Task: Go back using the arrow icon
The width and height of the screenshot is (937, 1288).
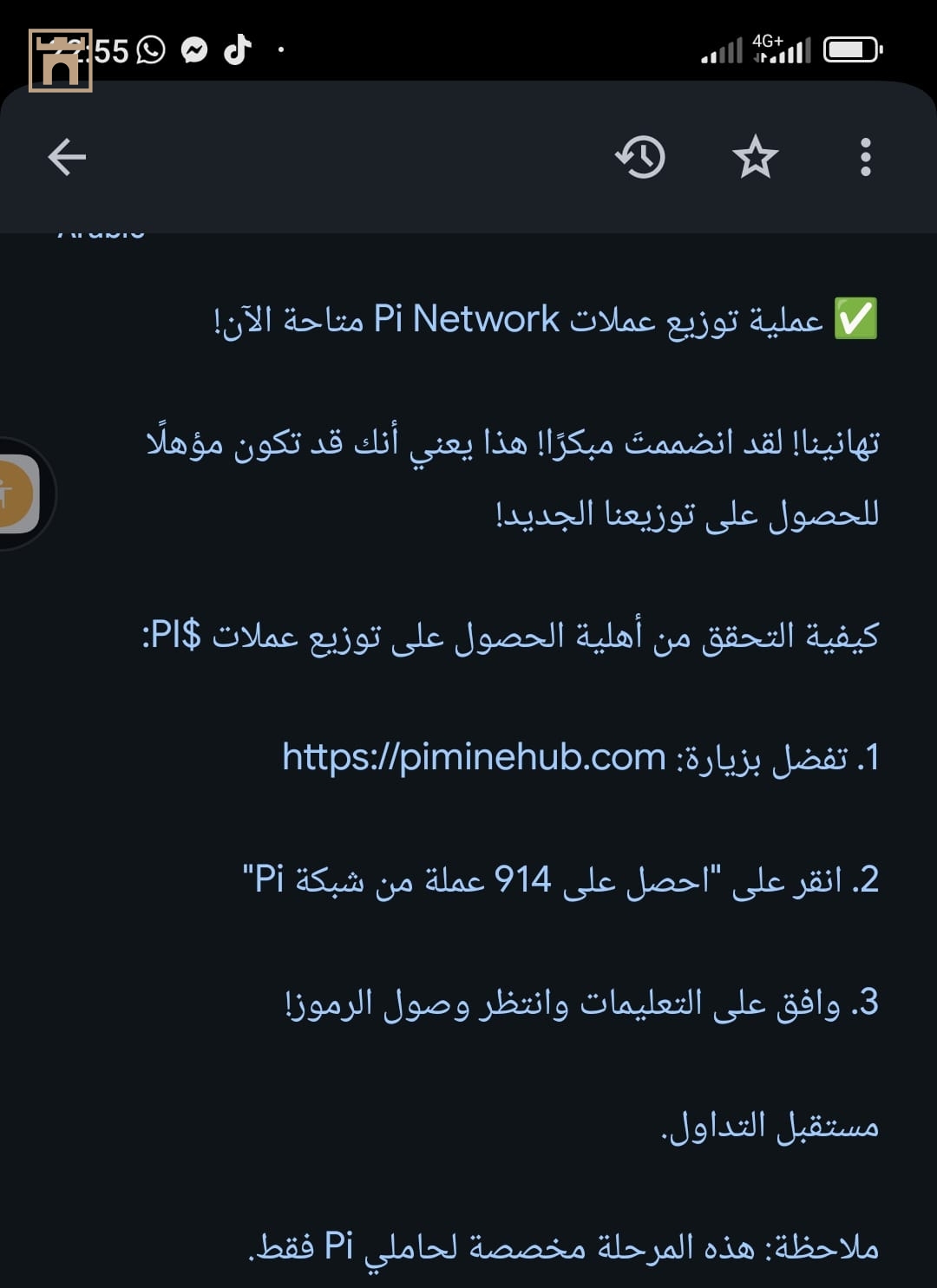Action: [x=66, y=157]
